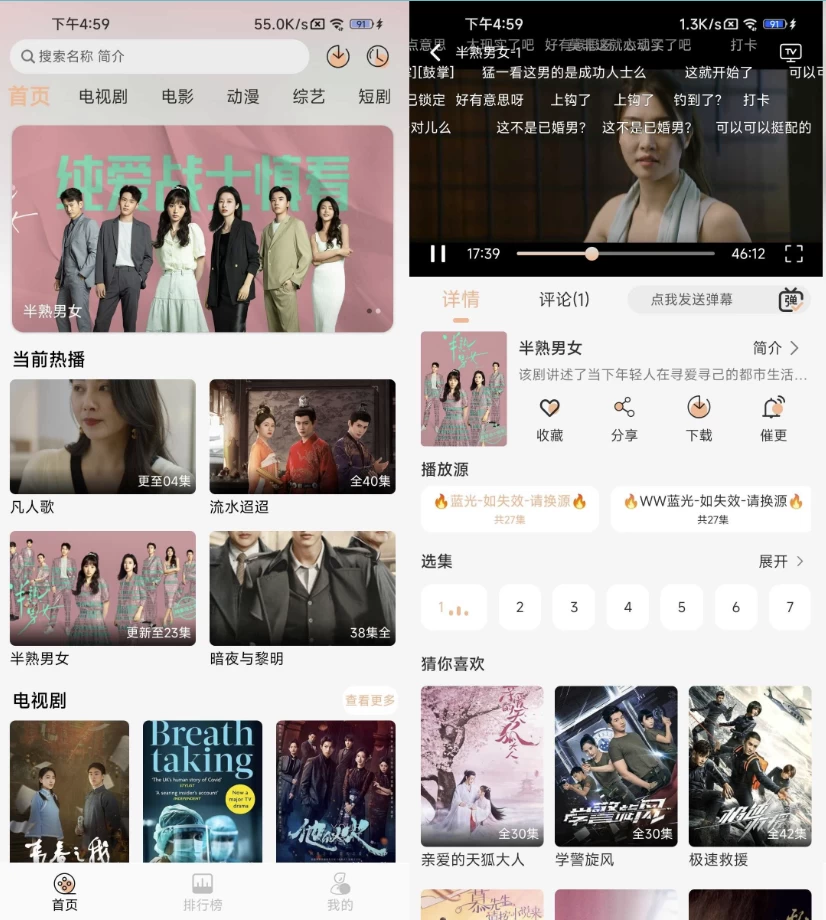Share 半熟男女 via the 分享 icon

click(624, 415)
